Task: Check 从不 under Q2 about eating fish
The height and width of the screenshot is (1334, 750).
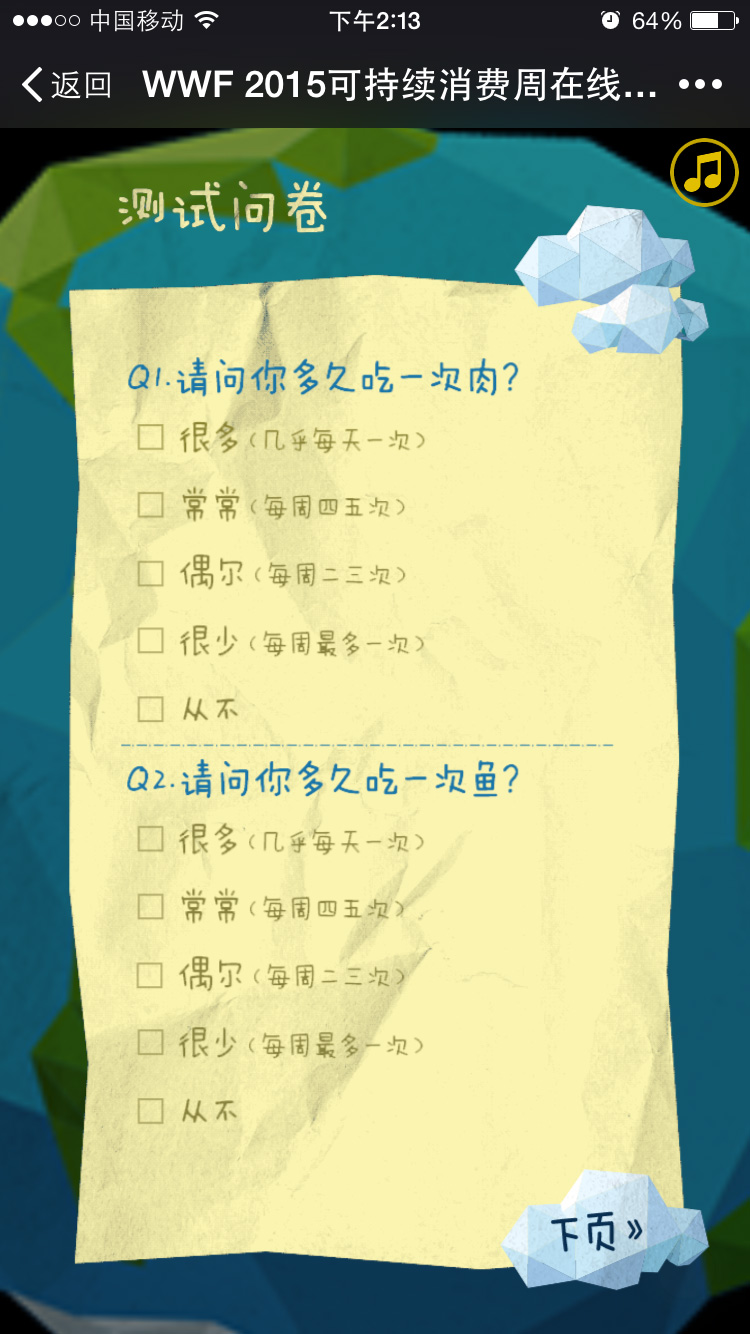Action: point(151,1109)
